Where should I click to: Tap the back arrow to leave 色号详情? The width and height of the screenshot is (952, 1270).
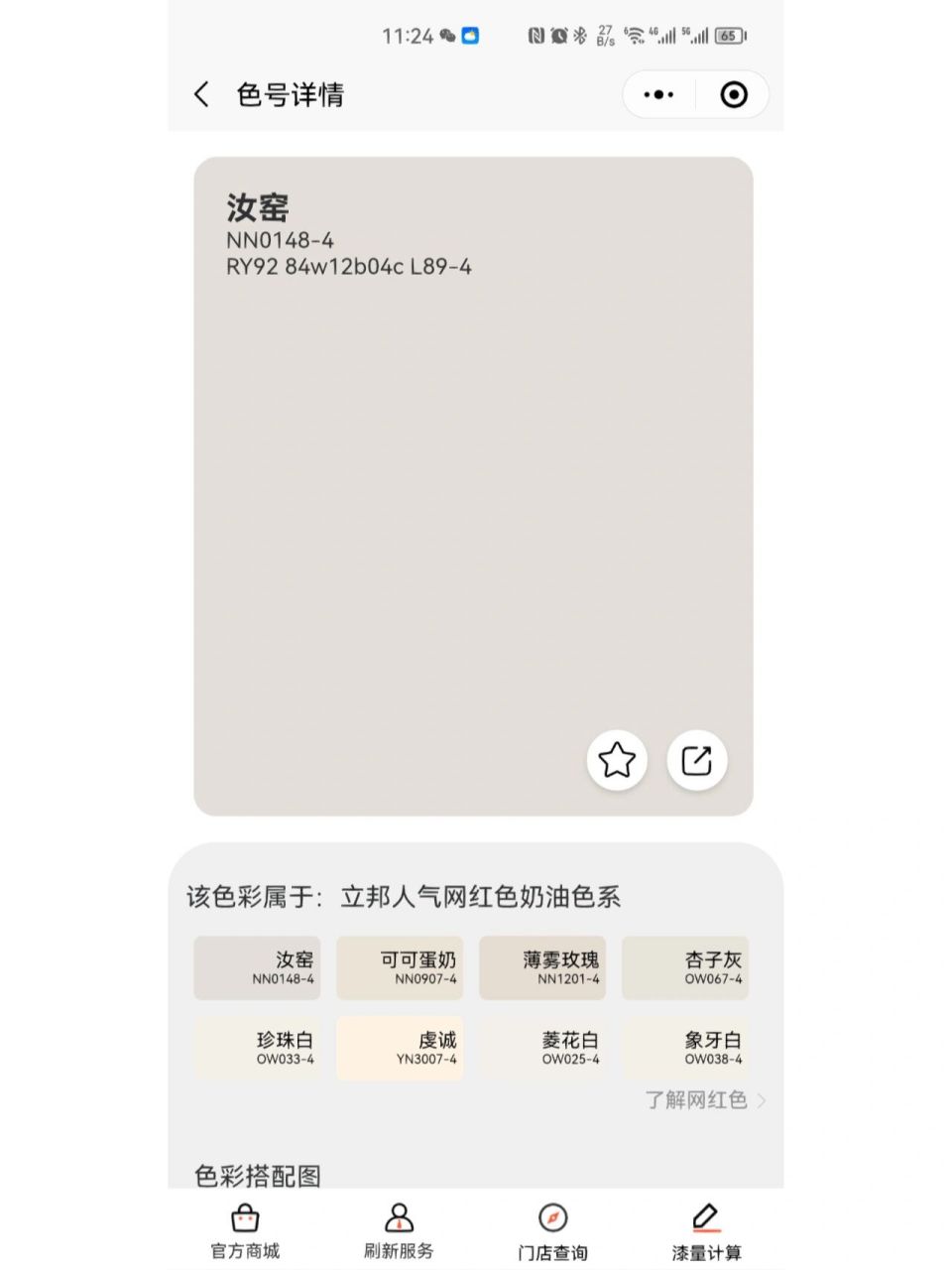201,93
